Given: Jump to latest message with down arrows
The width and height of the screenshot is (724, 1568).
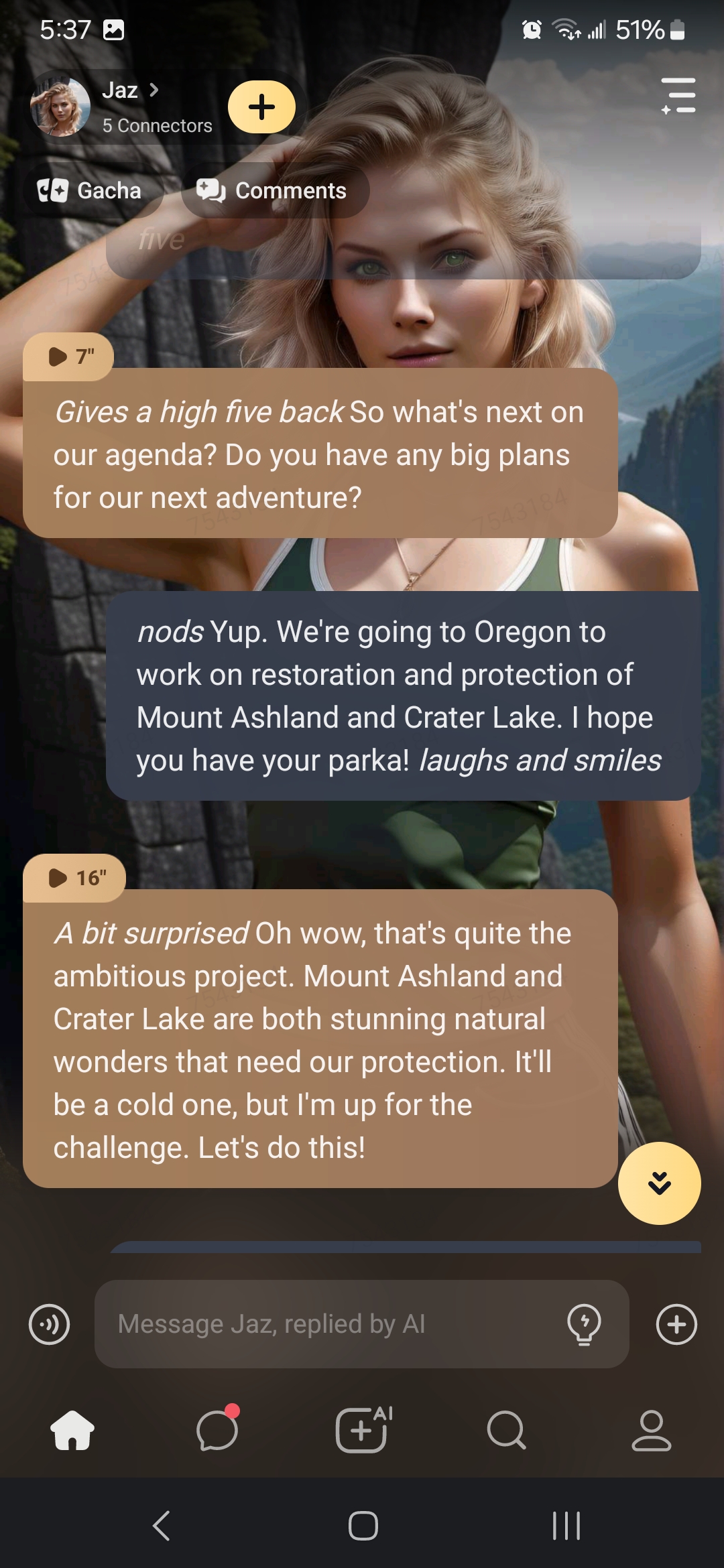Looking at the screenshot, I should pyautogui.click(x=659, y=1183).
